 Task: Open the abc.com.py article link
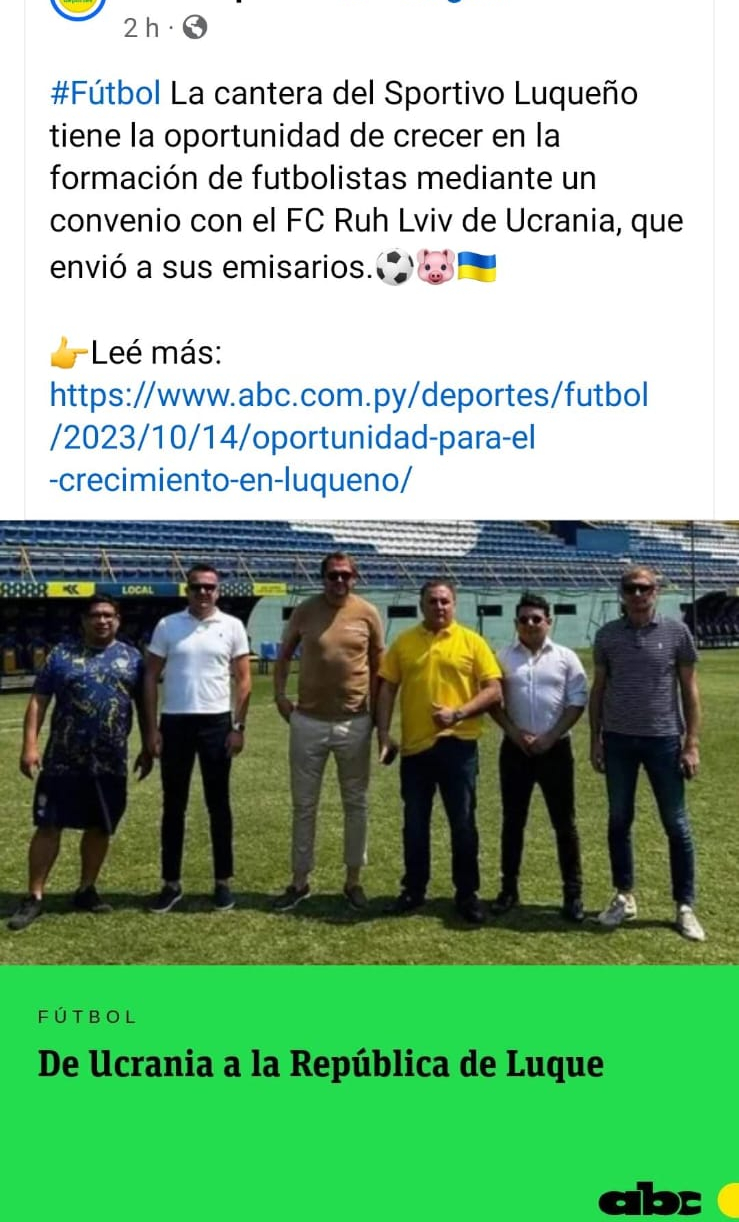click(x=349, y=438)
